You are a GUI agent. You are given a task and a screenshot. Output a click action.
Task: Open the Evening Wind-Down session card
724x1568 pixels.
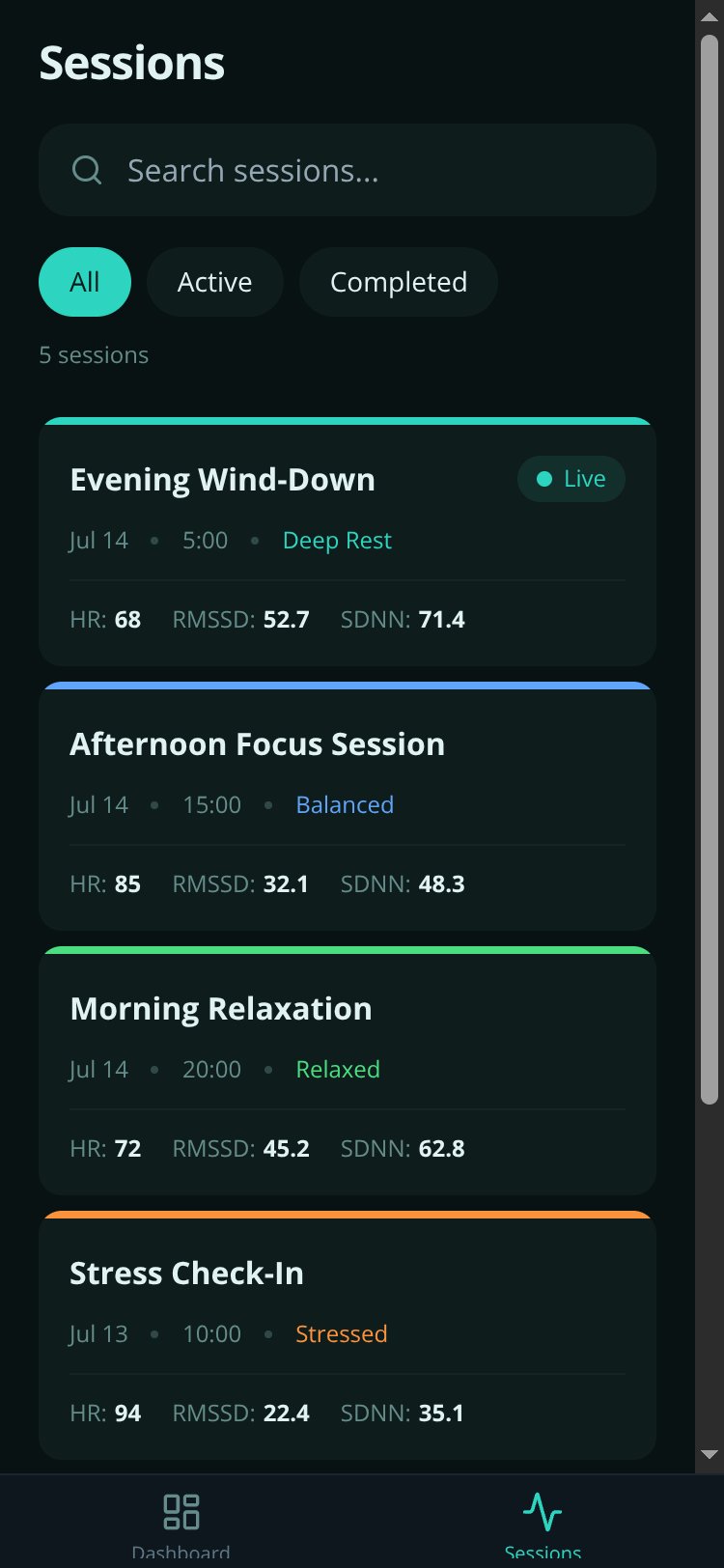coord(348,542)
